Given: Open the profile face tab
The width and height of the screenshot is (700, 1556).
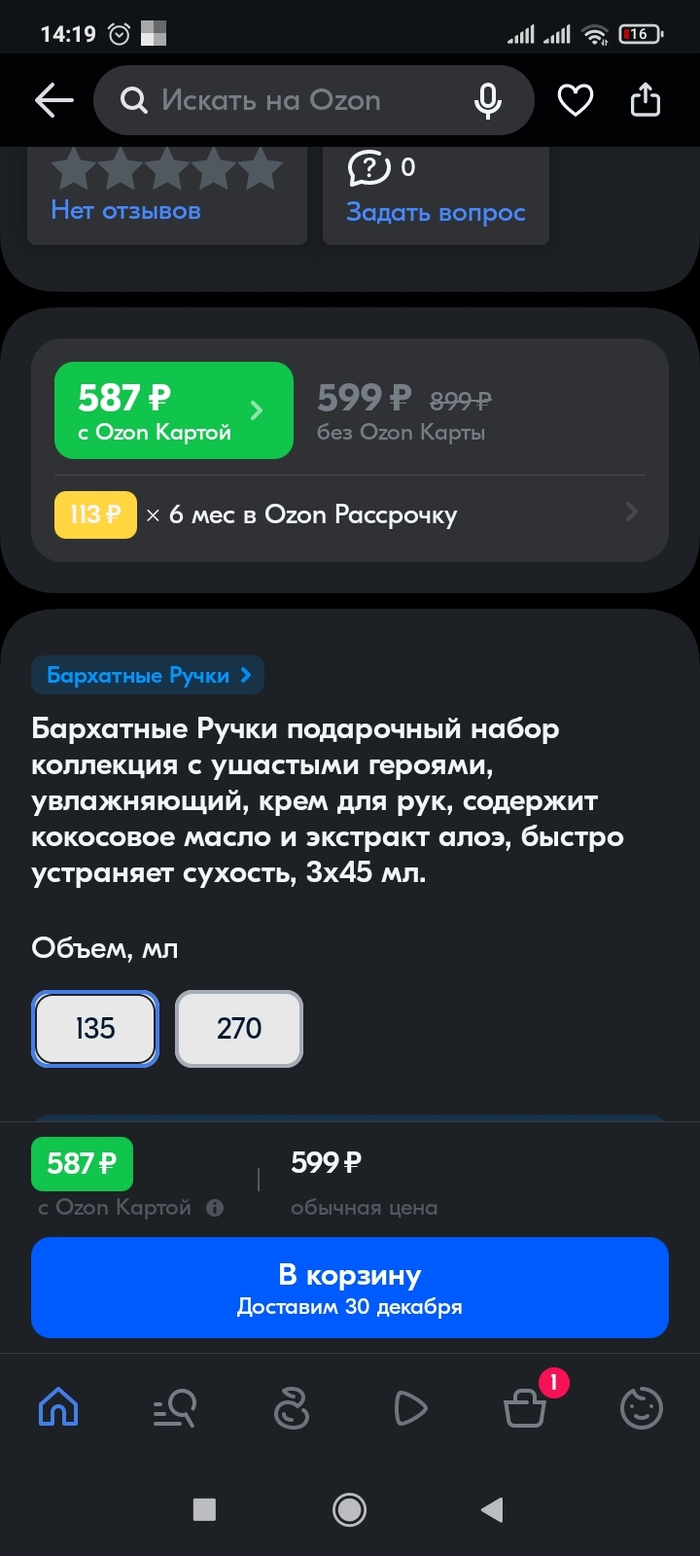Looking at the screenshot, I should point(641,1408).
